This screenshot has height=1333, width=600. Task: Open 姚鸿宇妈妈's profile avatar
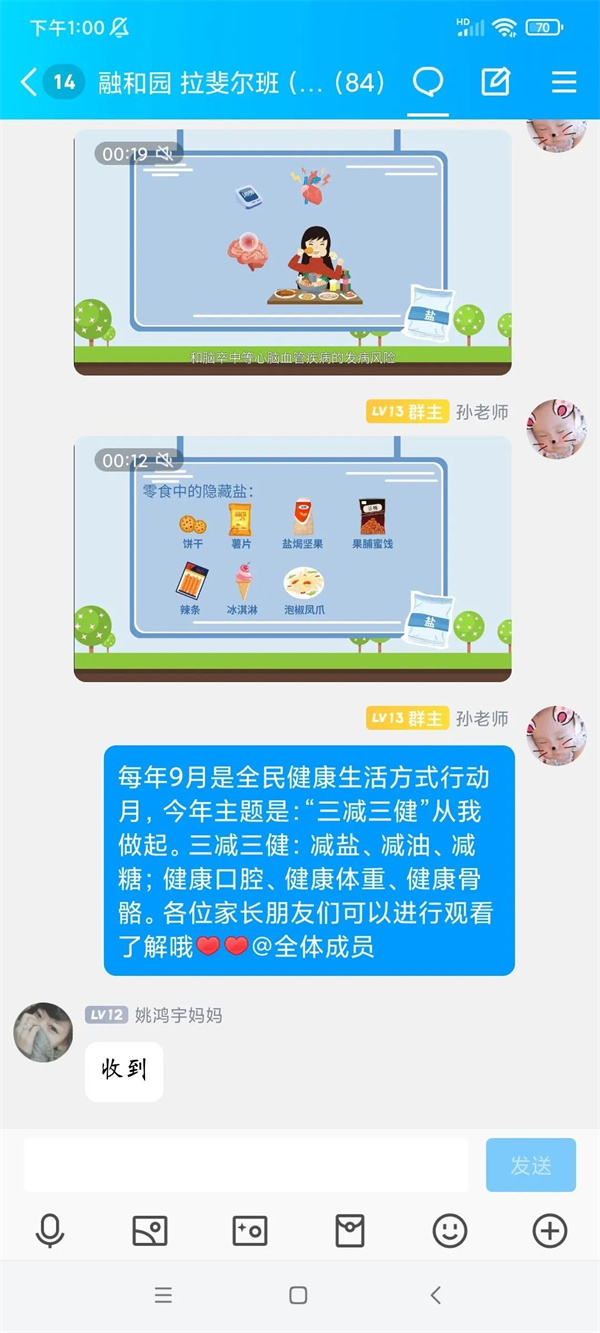tap(43, 1032)
